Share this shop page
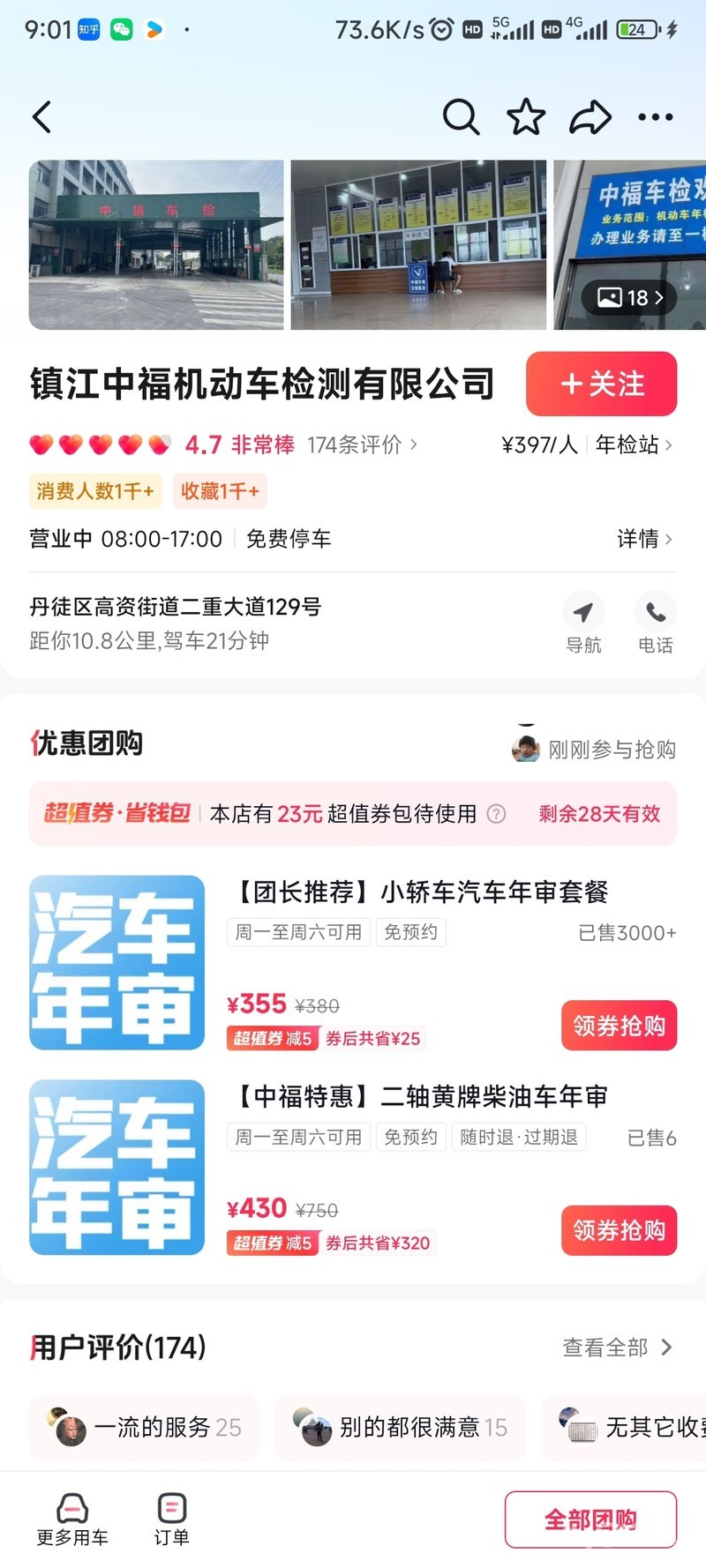 (590, 117)
